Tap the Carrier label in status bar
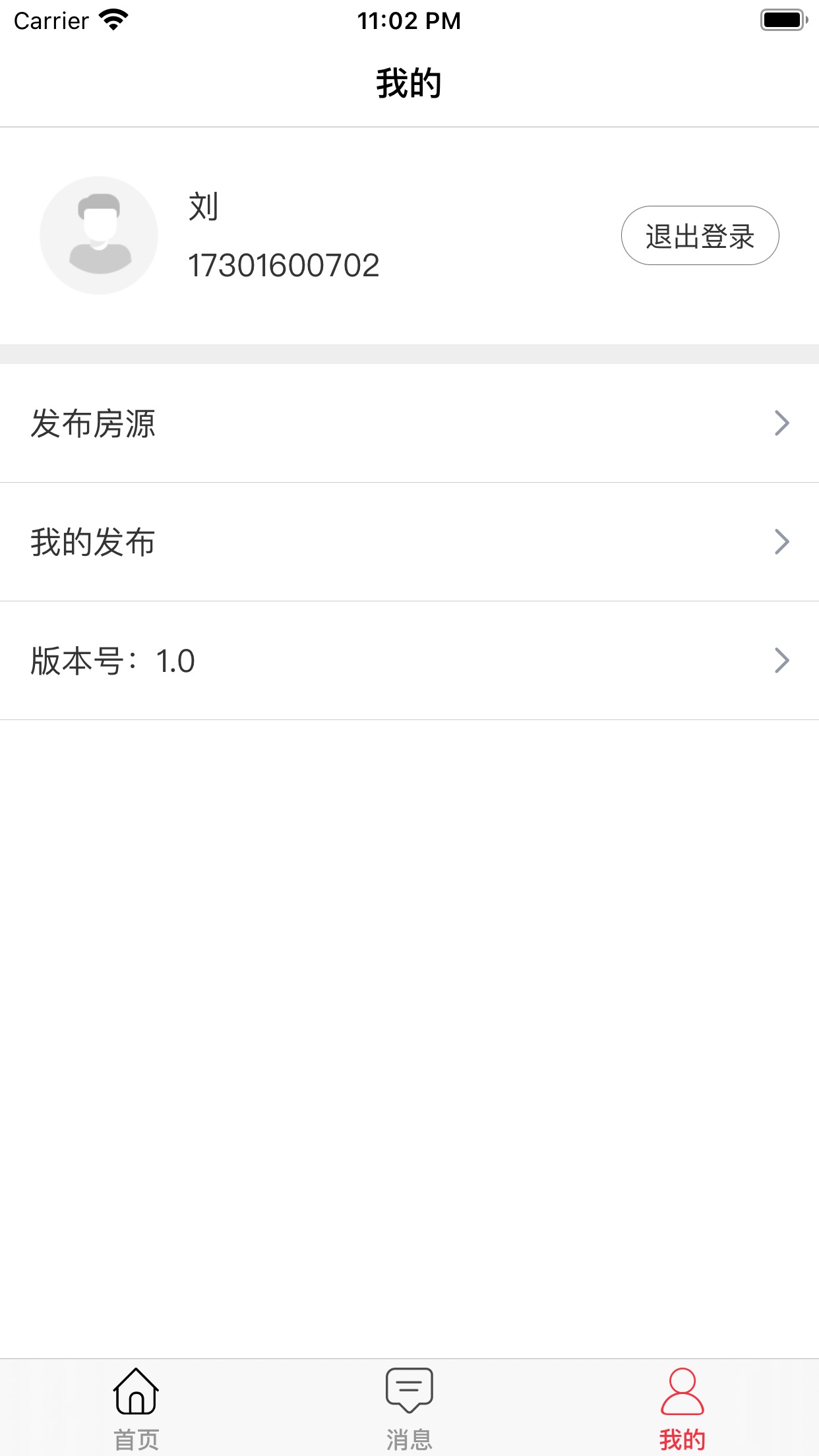819x1456 pixels. pos(51,20)
